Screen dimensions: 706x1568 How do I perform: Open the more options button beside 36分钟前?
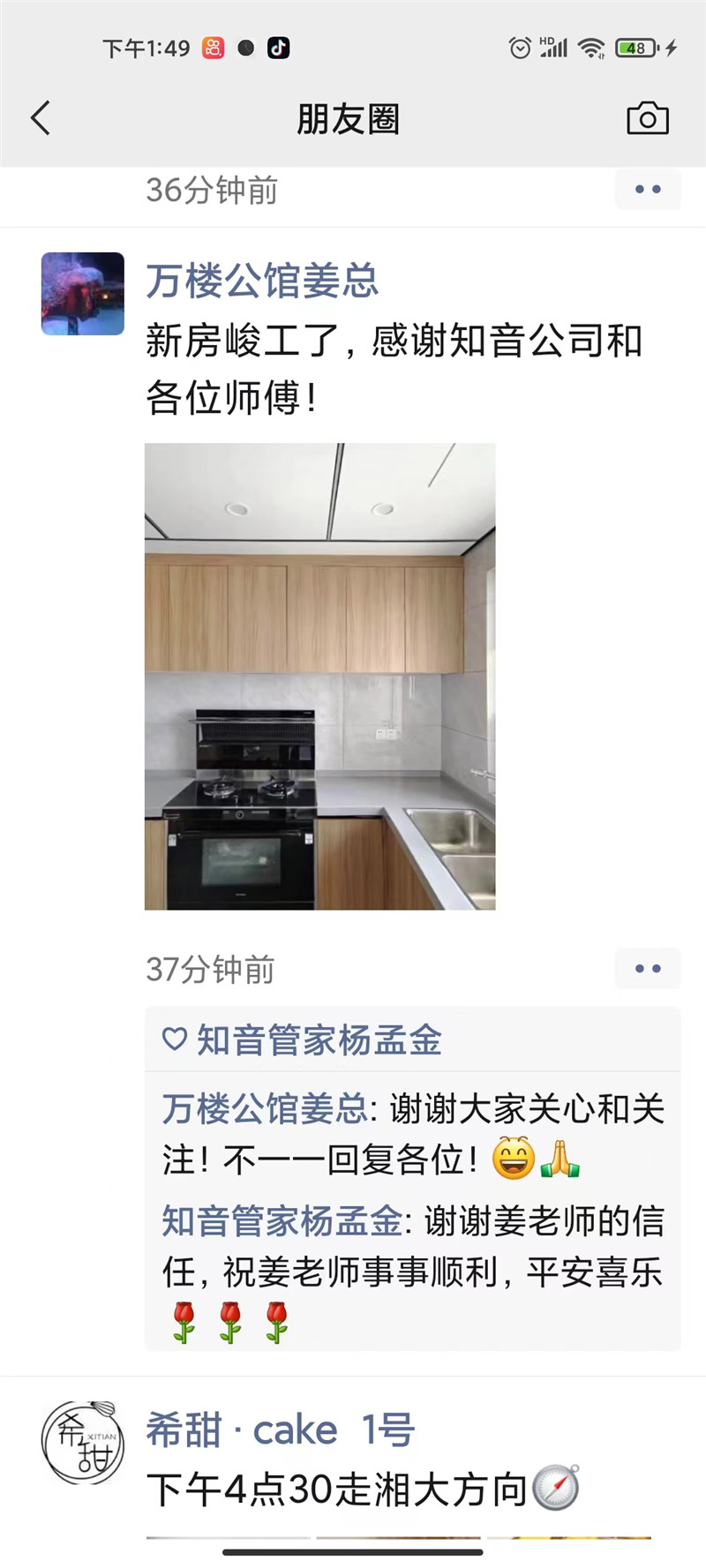[x=648, y=190]
